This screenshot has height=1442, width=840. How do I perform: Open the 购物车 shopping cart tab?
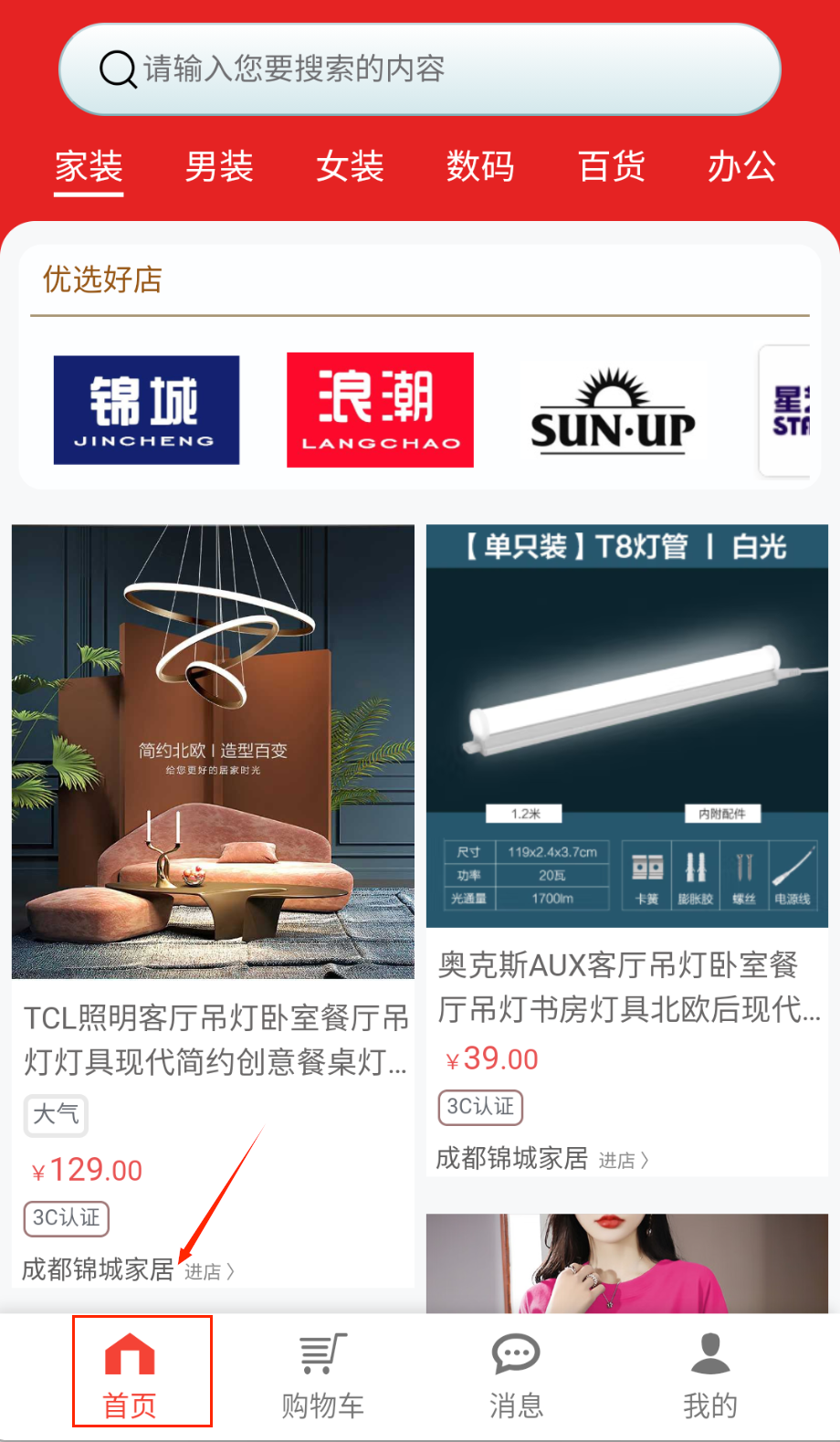322,1372
